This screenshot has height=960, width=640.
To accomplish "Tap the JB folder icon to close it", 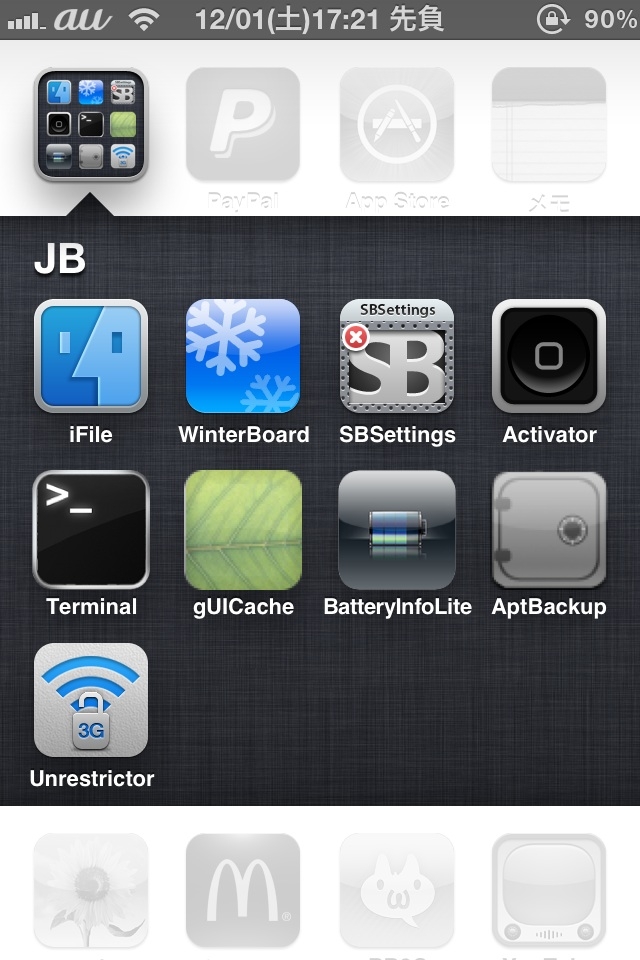I will coord(91,124).
